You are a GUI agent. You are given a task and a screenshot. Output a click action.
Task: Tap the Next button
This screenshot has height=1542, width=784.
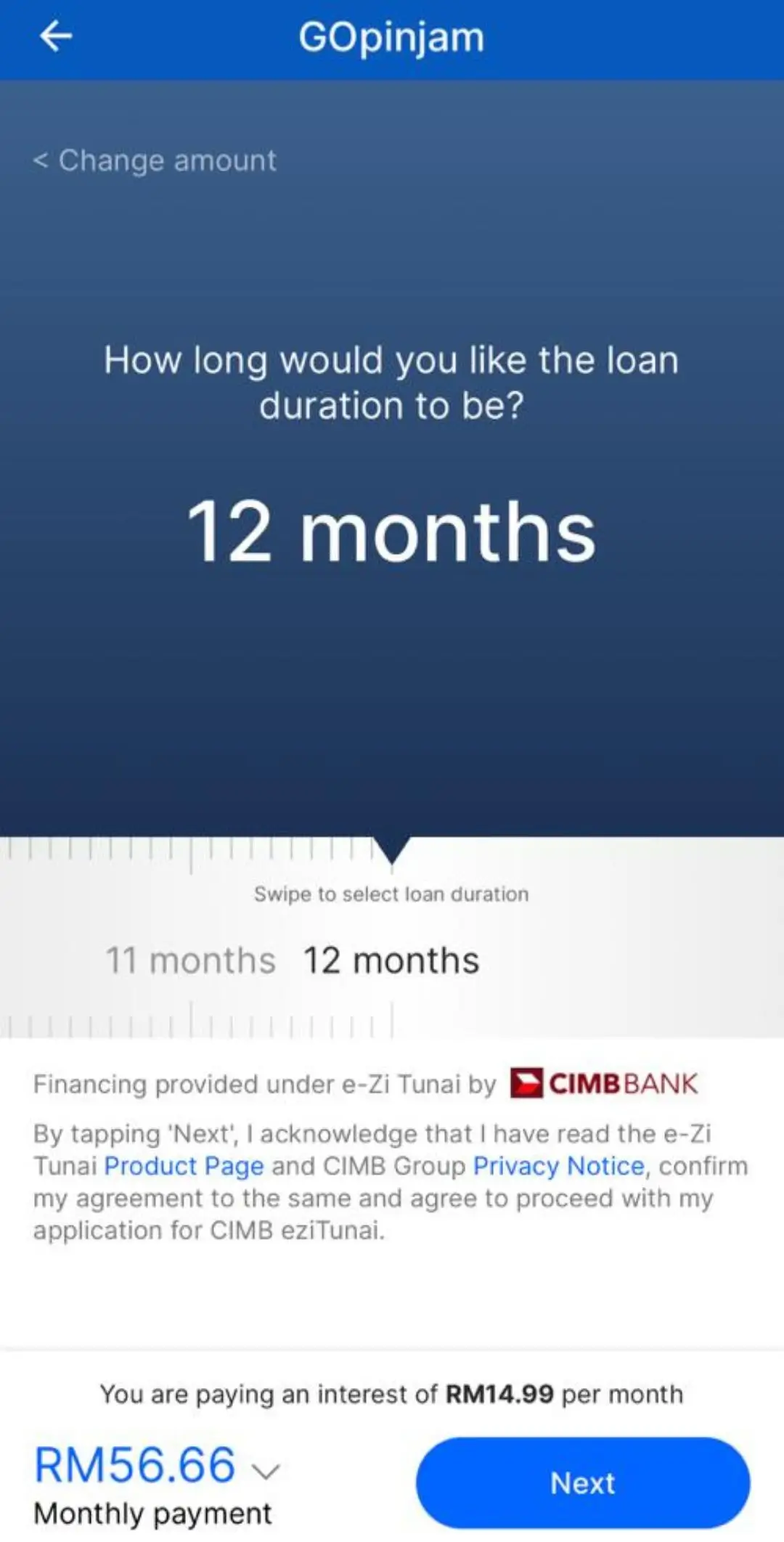pos(582,1482)
